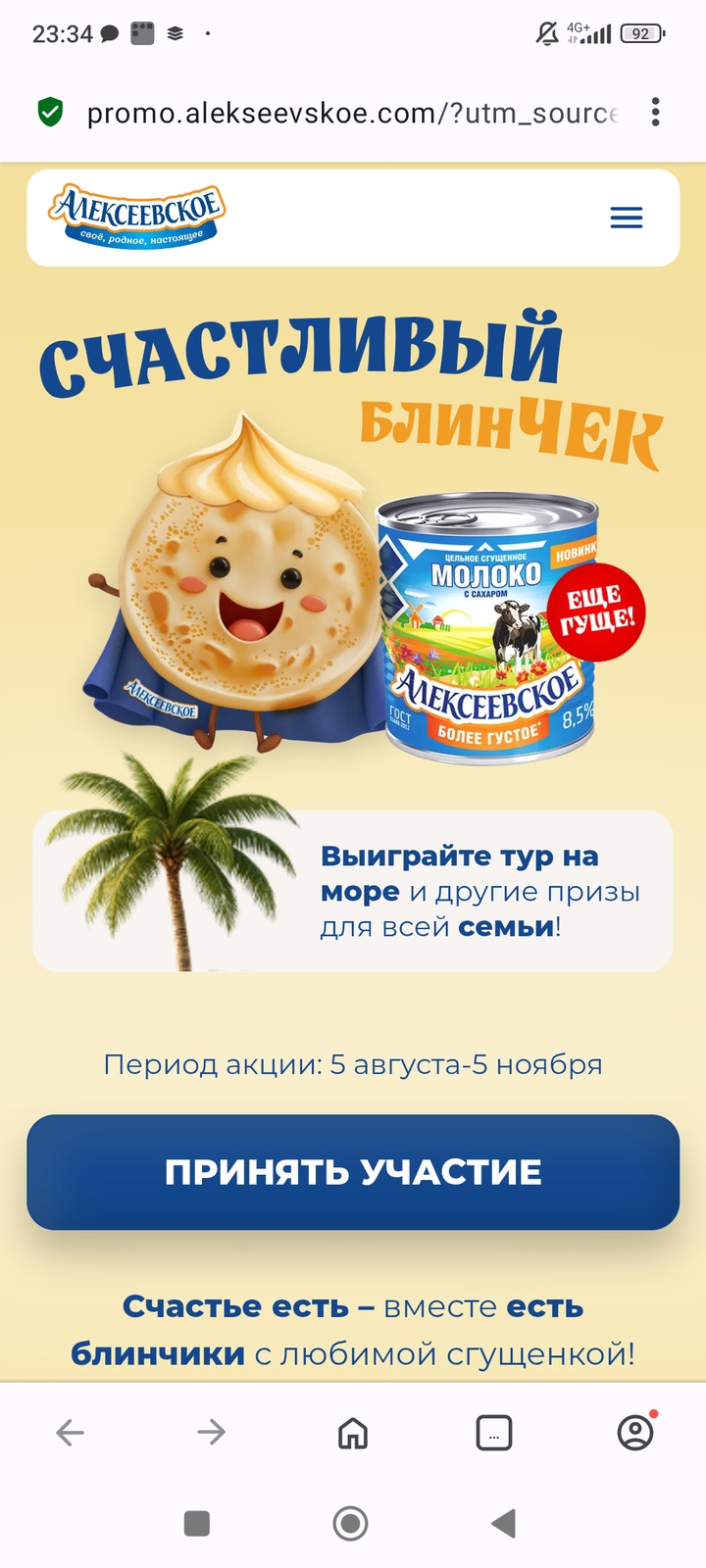Screen dimensions: 706x1568
Task: Open the system's recent apps
Action: pos(197,1523)
